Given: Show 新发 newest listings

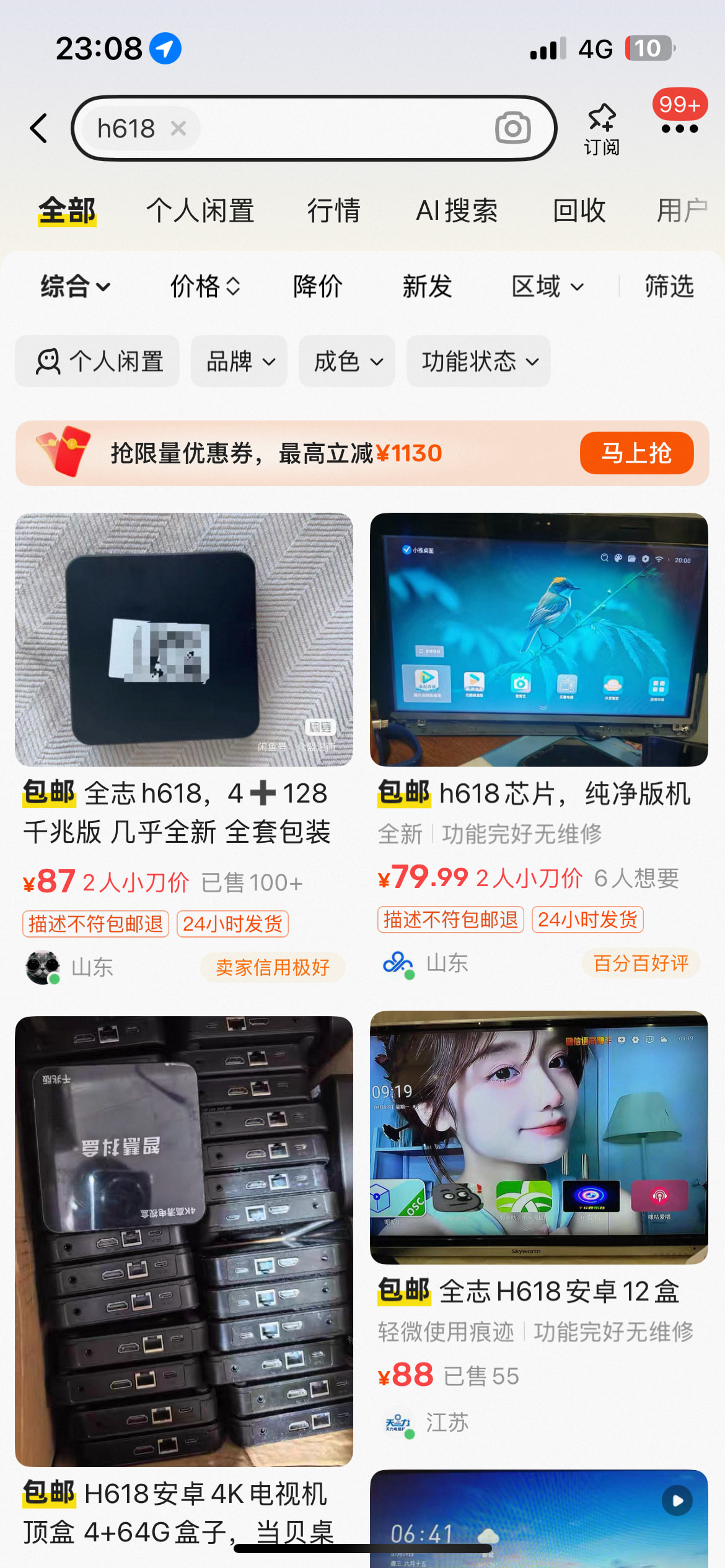Looking at the screenshot, I should pyautogui.click(x=427, y=286).
